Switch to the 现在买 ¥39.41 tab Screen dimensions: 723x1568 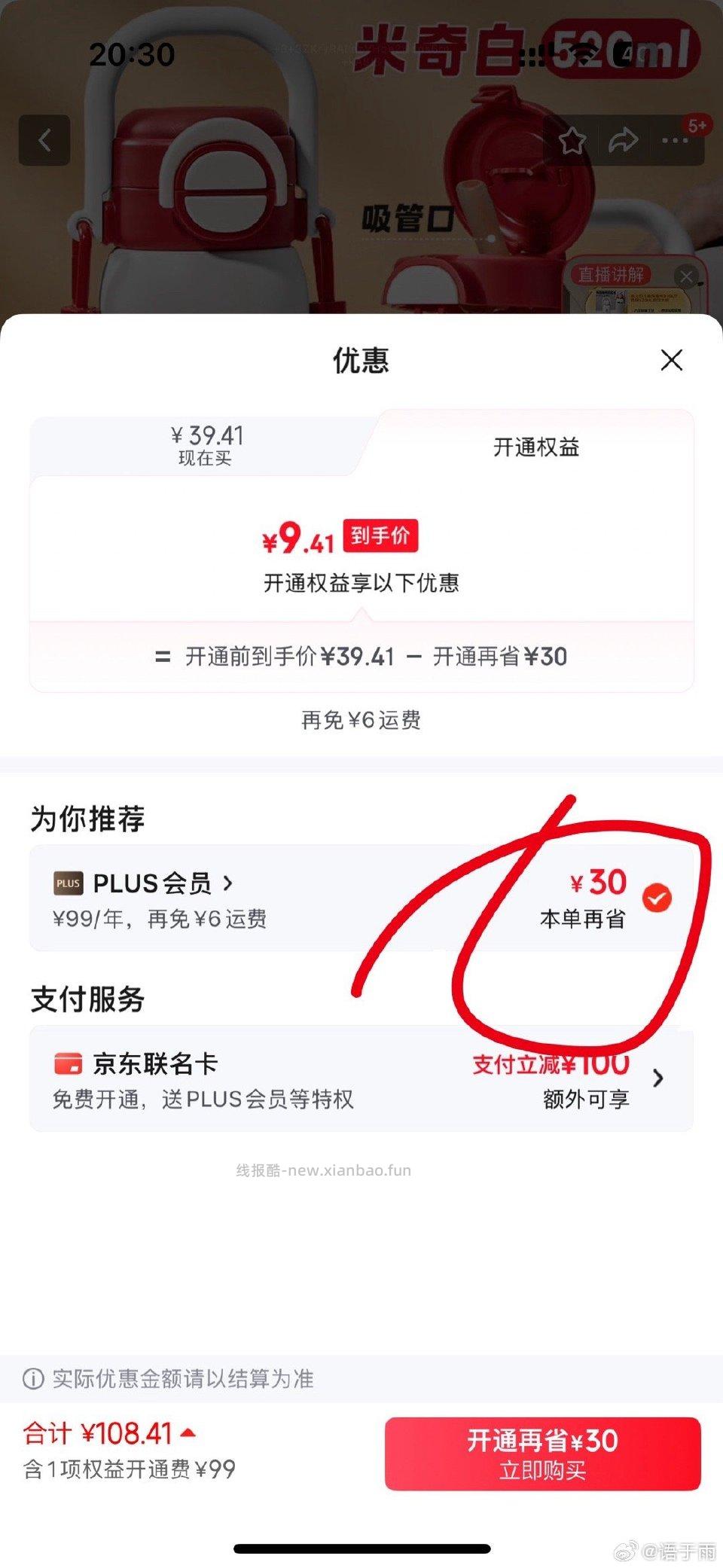click(206, 445)
